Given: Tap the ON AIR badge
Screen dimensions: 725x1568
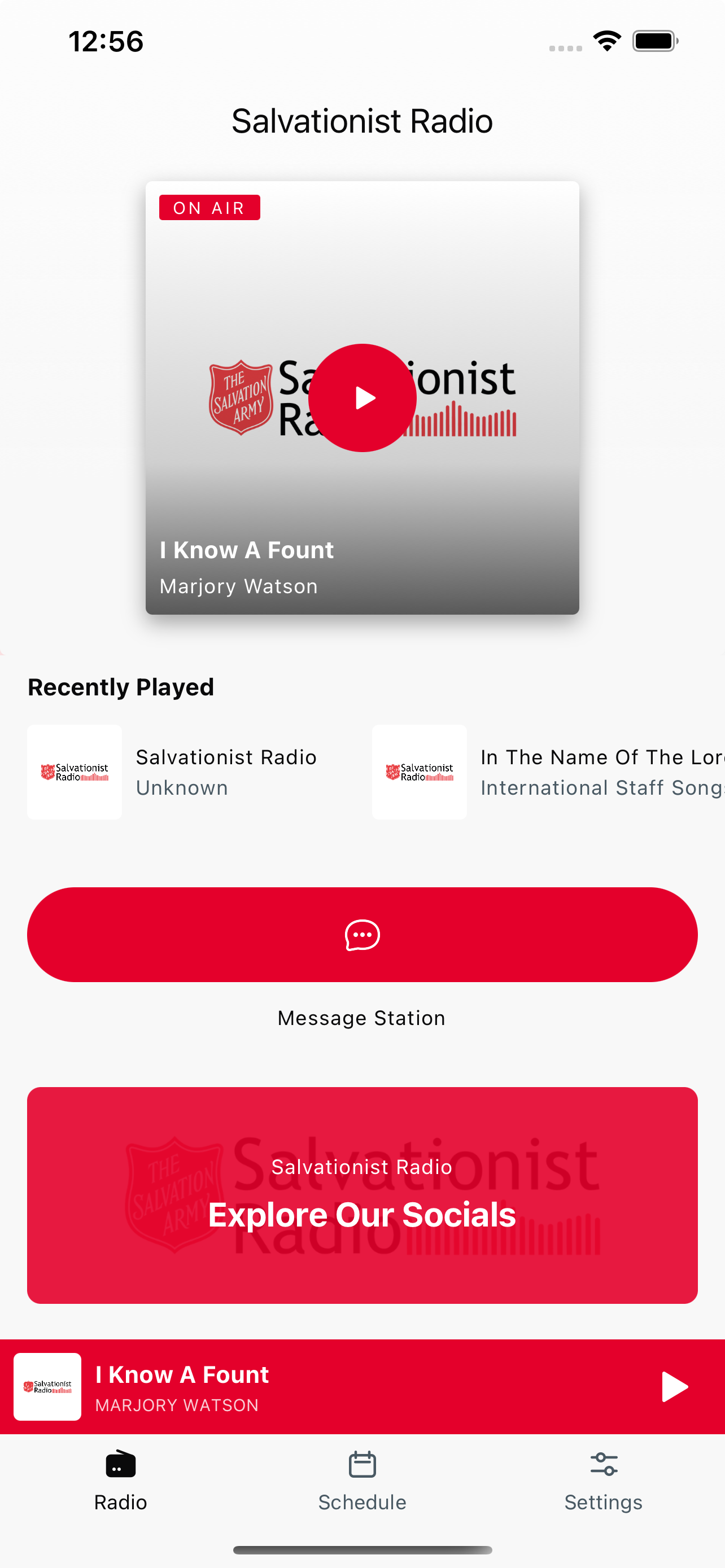Looking at the screenshot, I should pos(209,208).
